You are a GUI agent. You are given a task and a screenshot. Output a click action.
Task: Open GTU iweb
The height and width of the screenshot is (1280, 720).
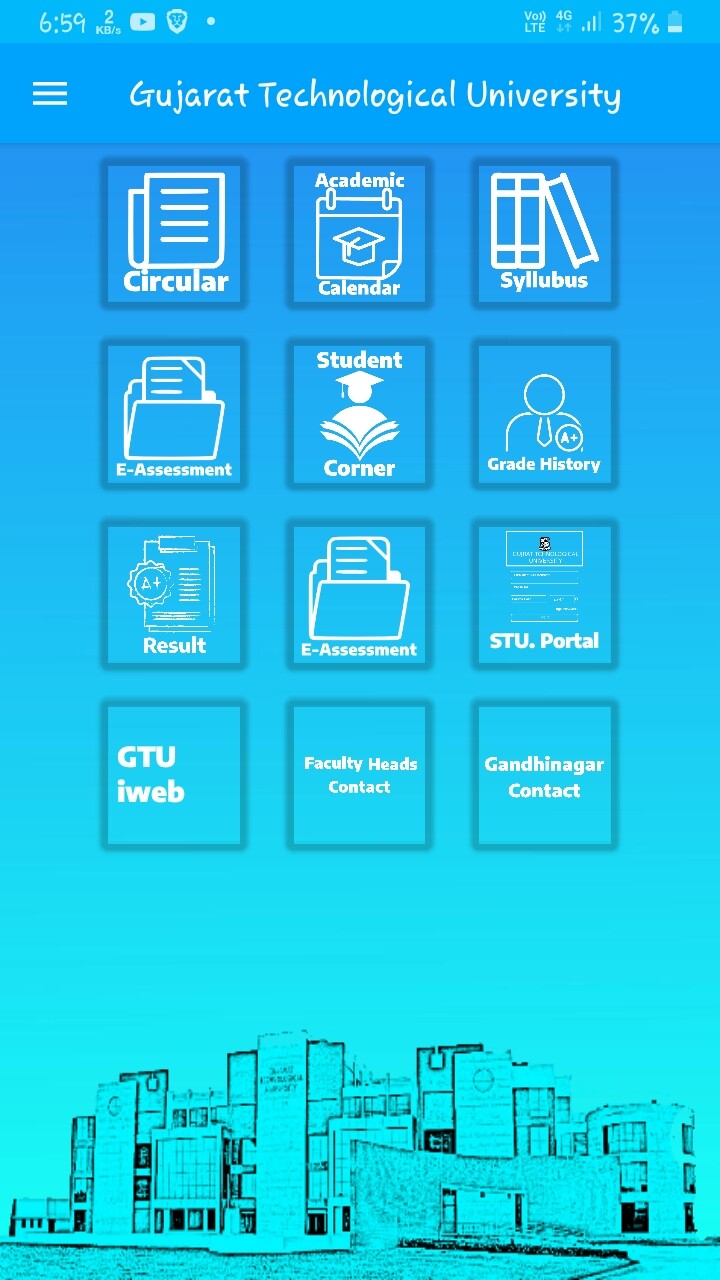pos(175,775)
